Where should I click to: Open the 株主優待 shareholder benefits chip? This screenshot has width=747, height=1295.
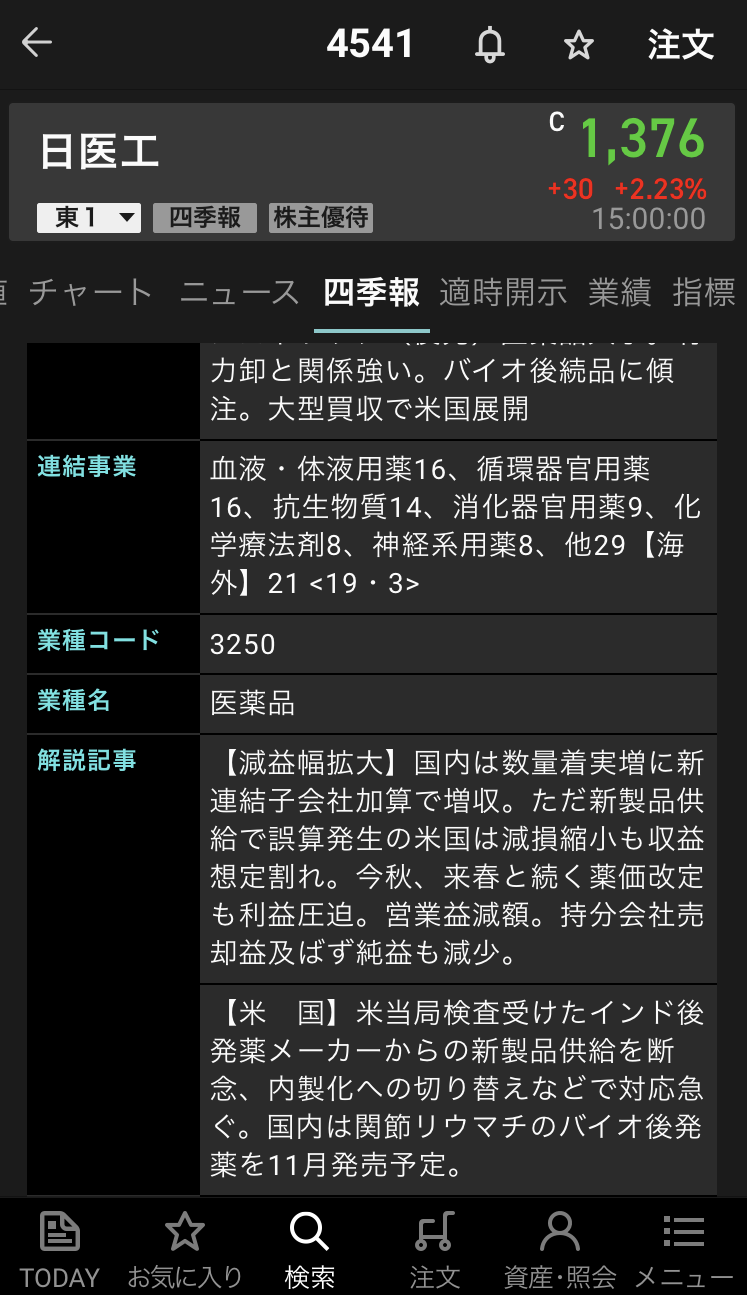[320, 217]
